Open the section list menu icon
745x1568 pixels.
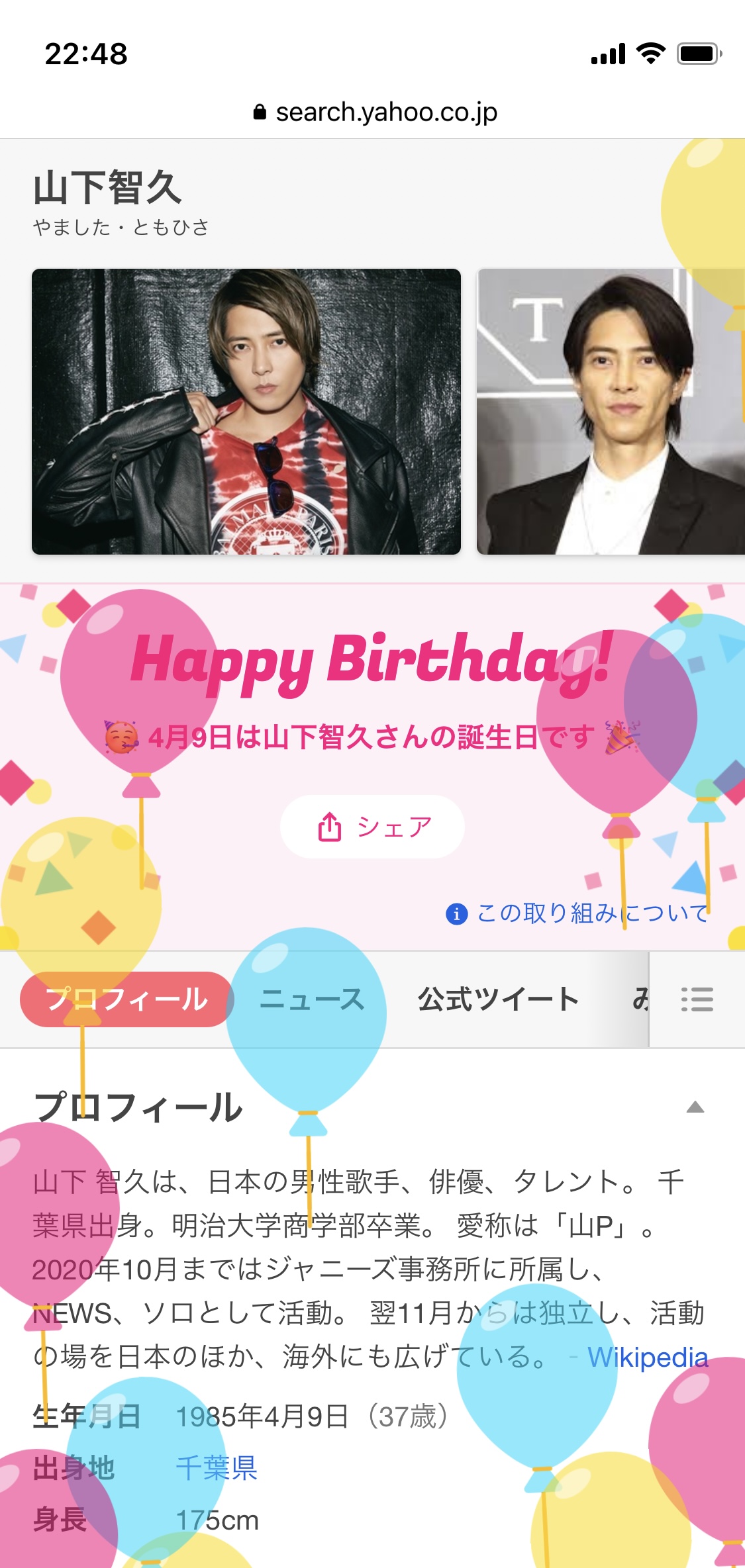697,999
